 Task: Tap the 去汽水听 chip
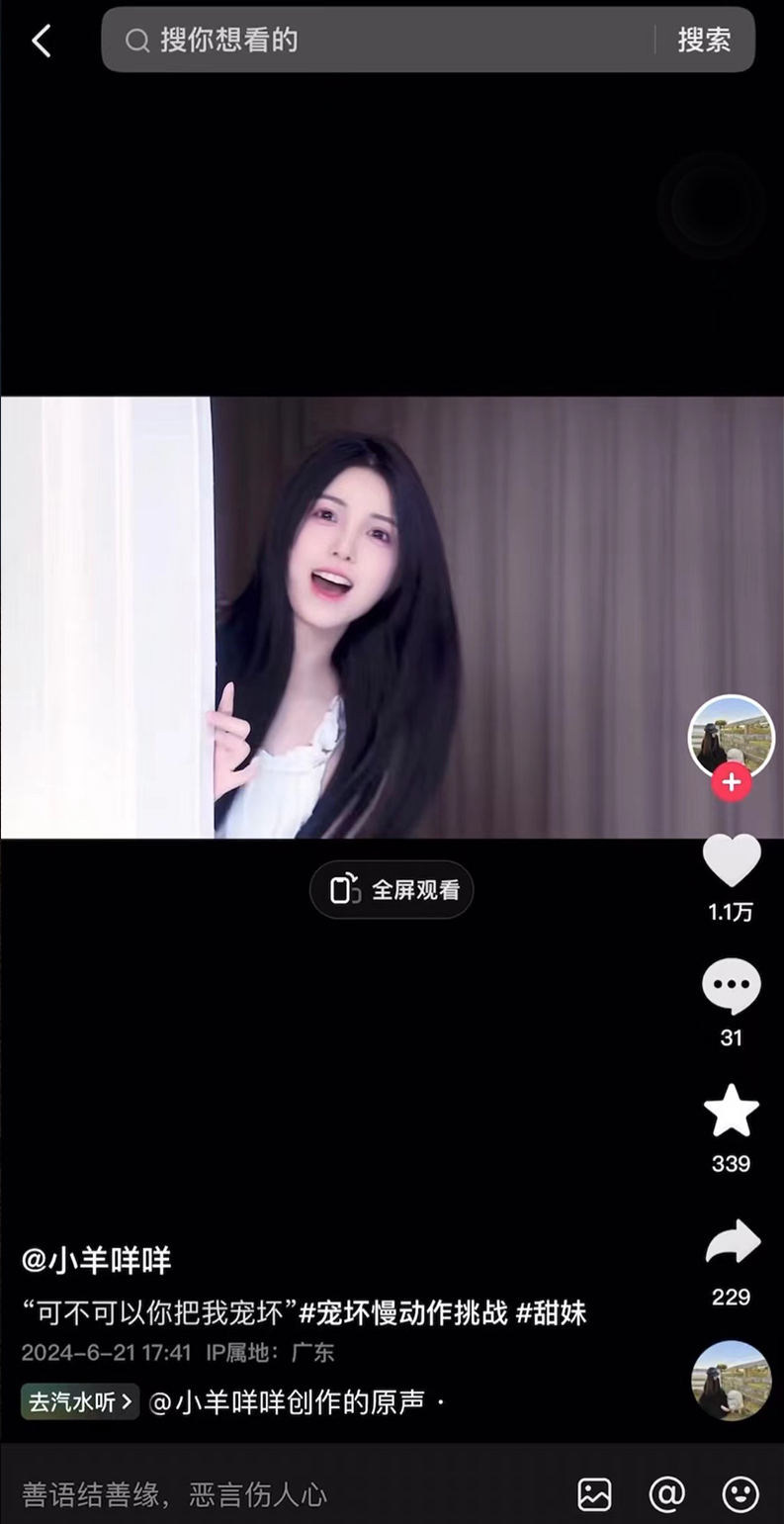[x=79, y=1401]
